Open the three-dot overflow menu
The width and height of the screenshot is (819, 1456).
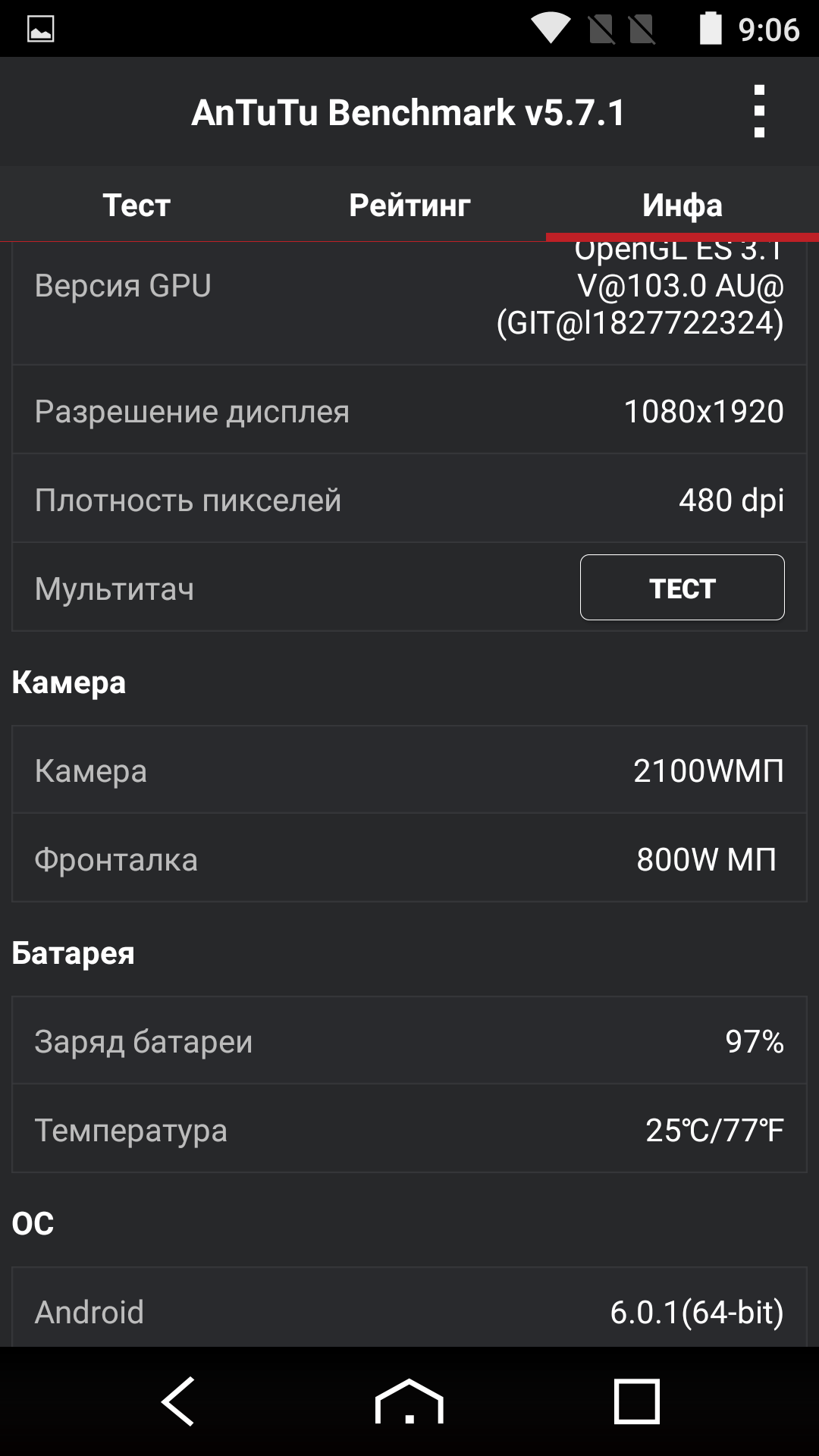pyautogui.click(x=759, y=111)
